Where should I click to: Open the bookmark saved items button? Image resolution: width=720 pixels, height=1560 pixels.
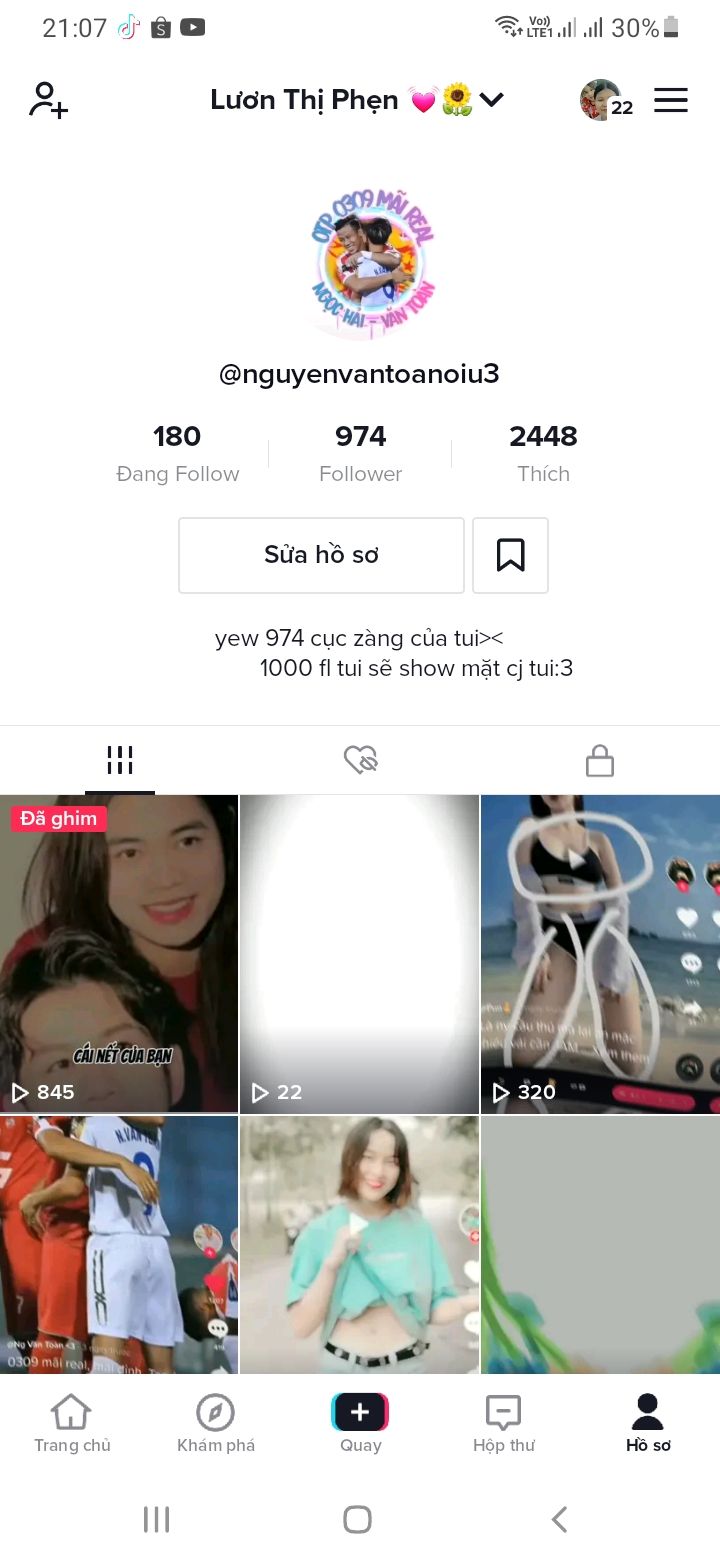[510, 555]
